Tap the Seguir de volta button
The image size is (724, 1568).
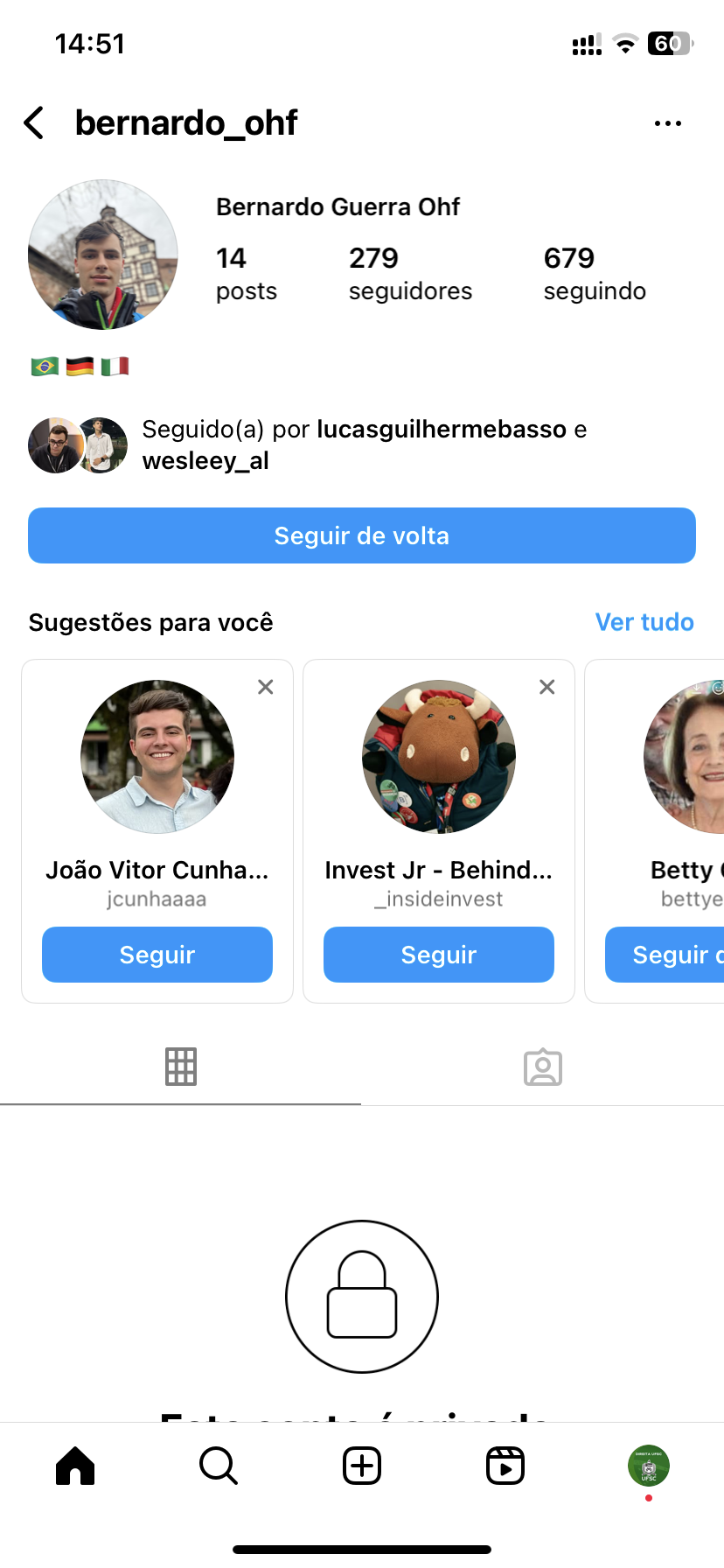[x=362, y=535]
